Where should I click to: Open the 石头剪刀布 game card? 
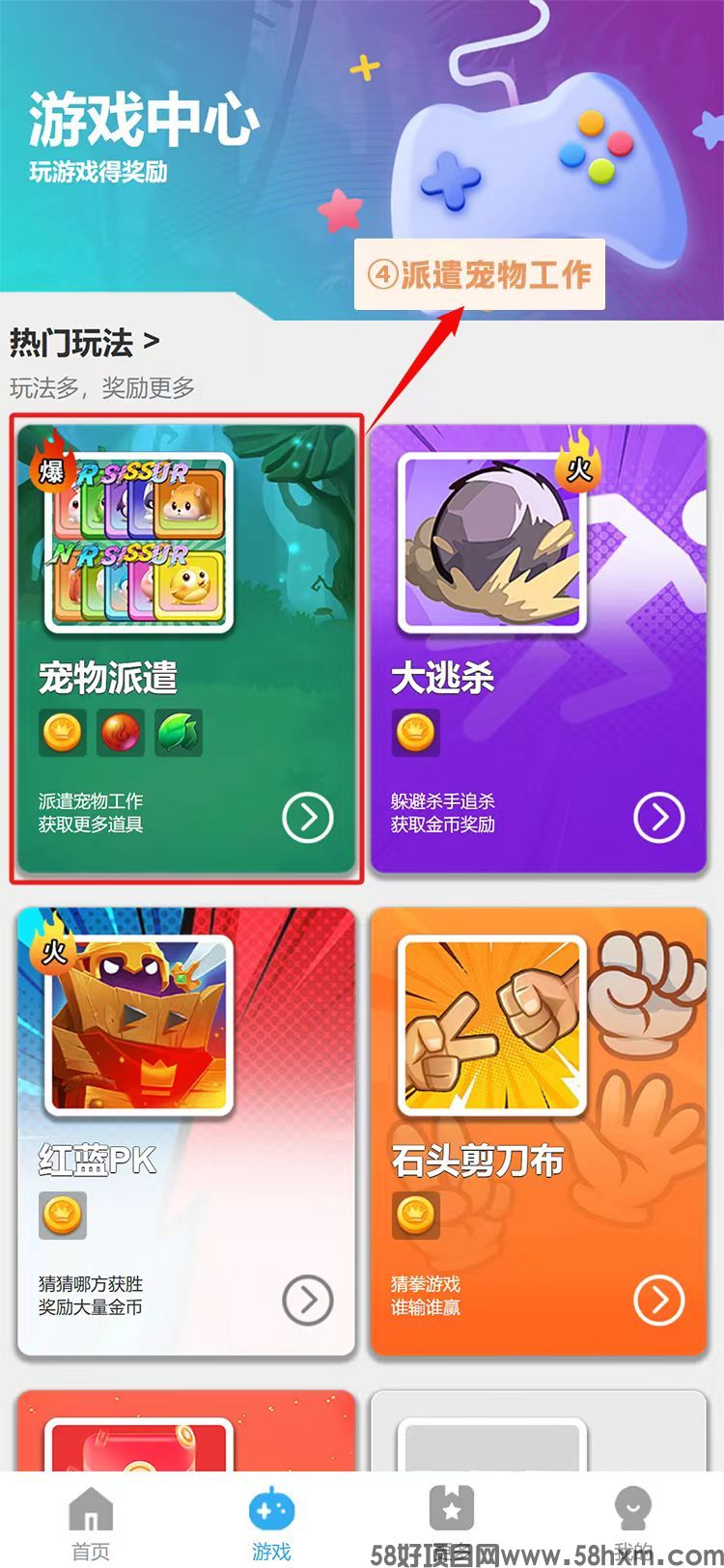click(x=539, y=1130)
